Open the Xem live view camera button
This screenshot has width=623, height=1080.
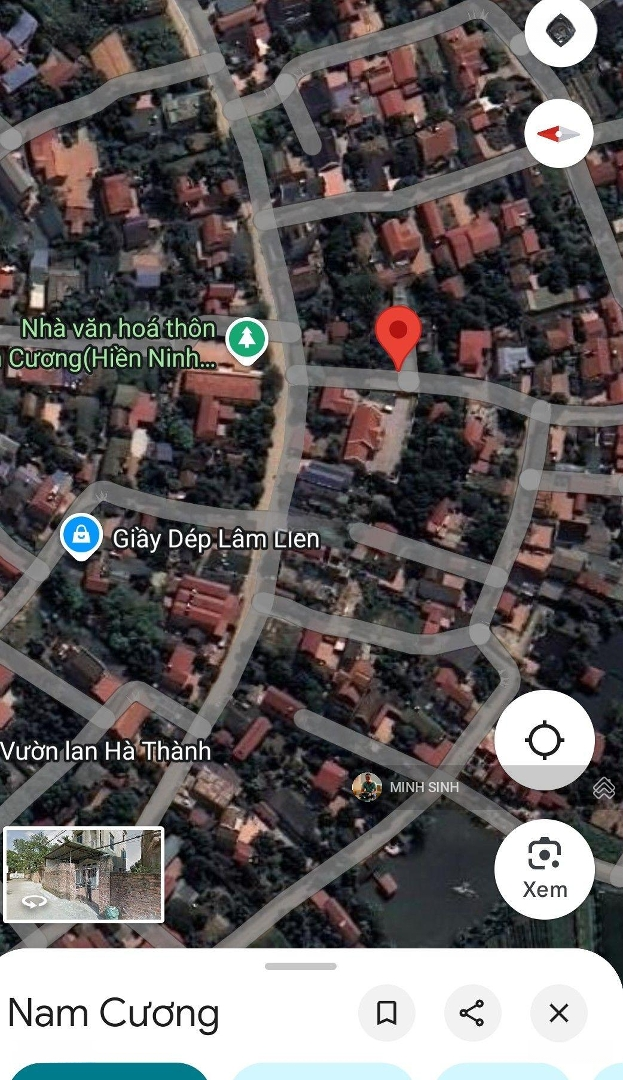(545, 869)
